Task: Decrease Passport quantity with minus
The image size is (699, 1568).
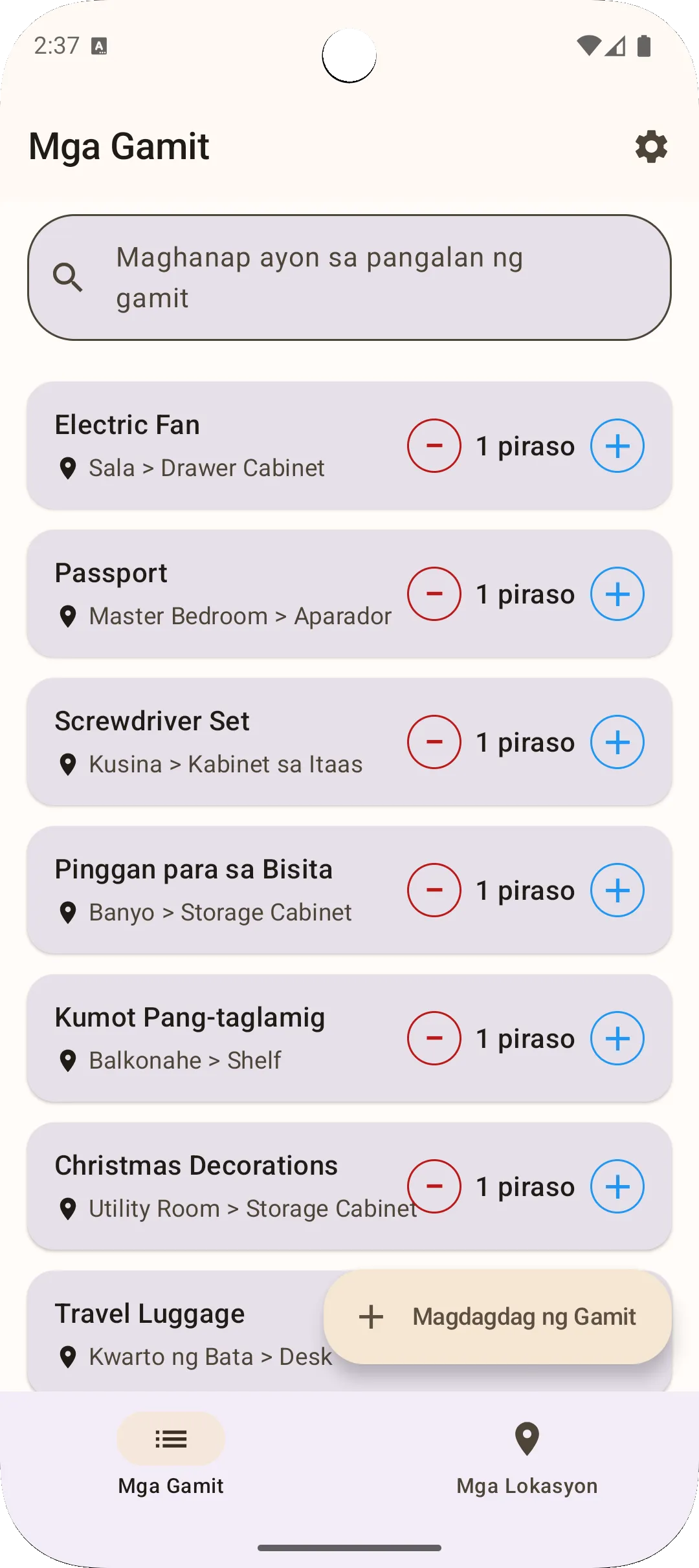Action: pos(433,593)
